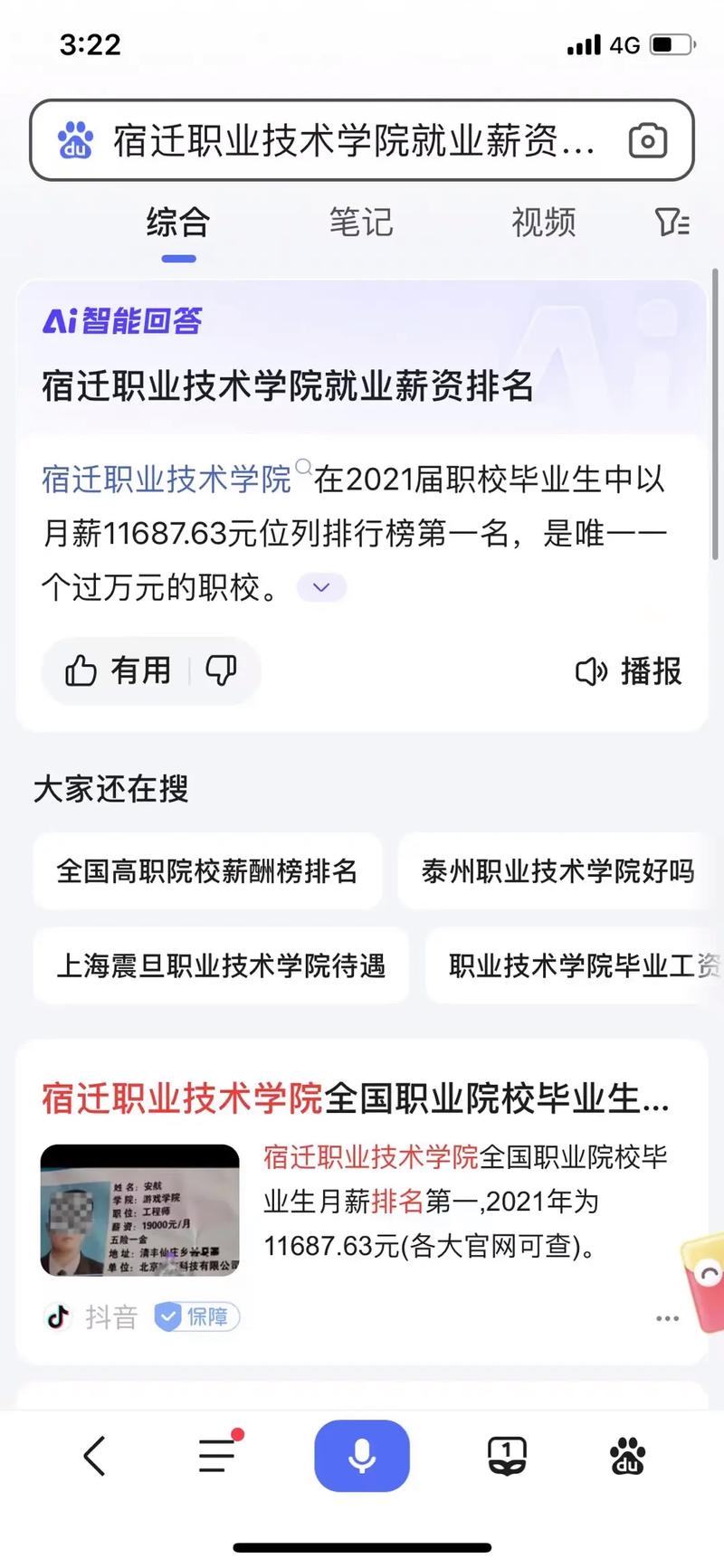The image size is (724, 1568).
Task: Open the three-dot options on the result
Action: (x=667, y=1319)
